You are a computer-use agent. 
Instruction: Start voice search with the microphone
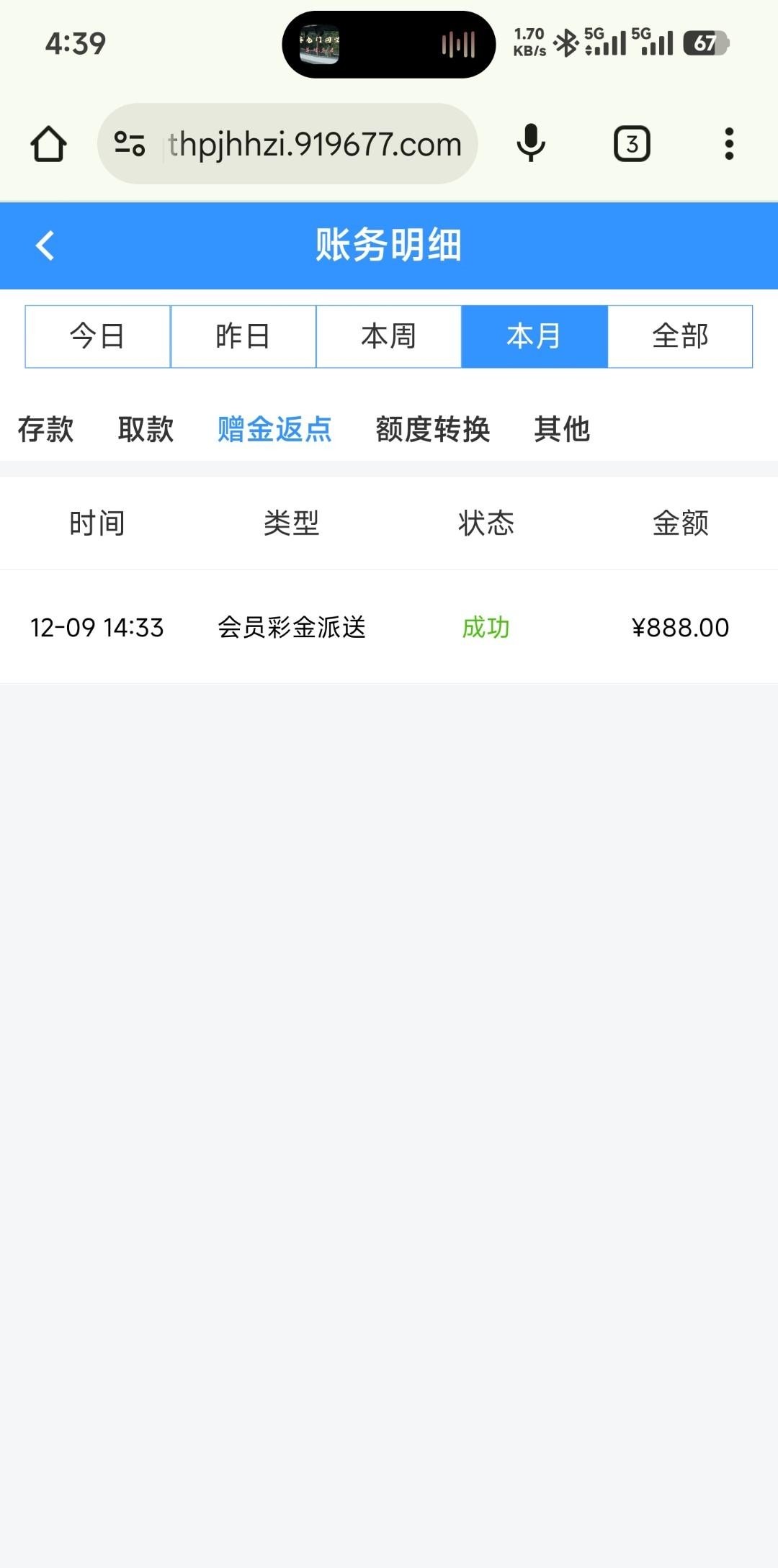[x=531, y=143]
